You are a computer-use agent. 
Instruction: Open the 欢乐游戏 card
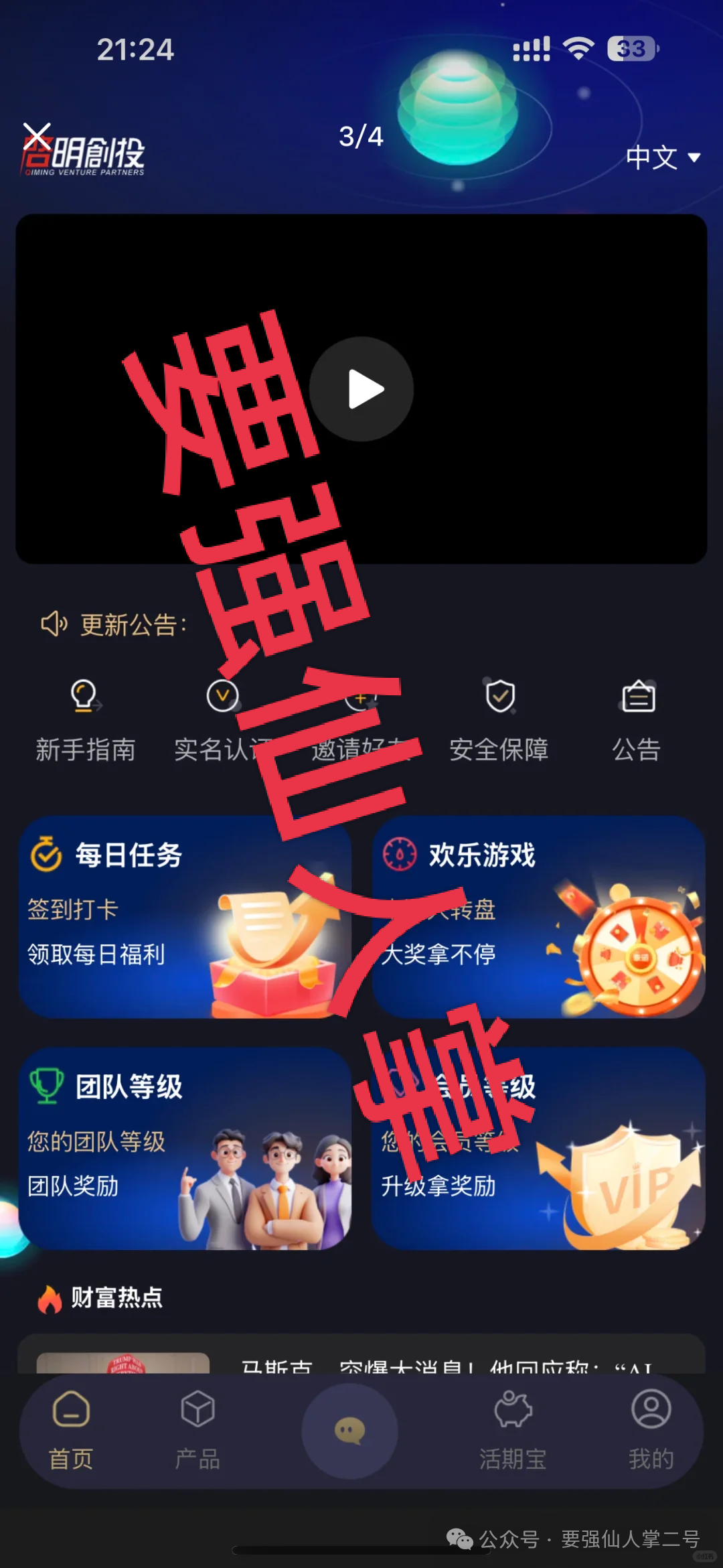(538, 917)
